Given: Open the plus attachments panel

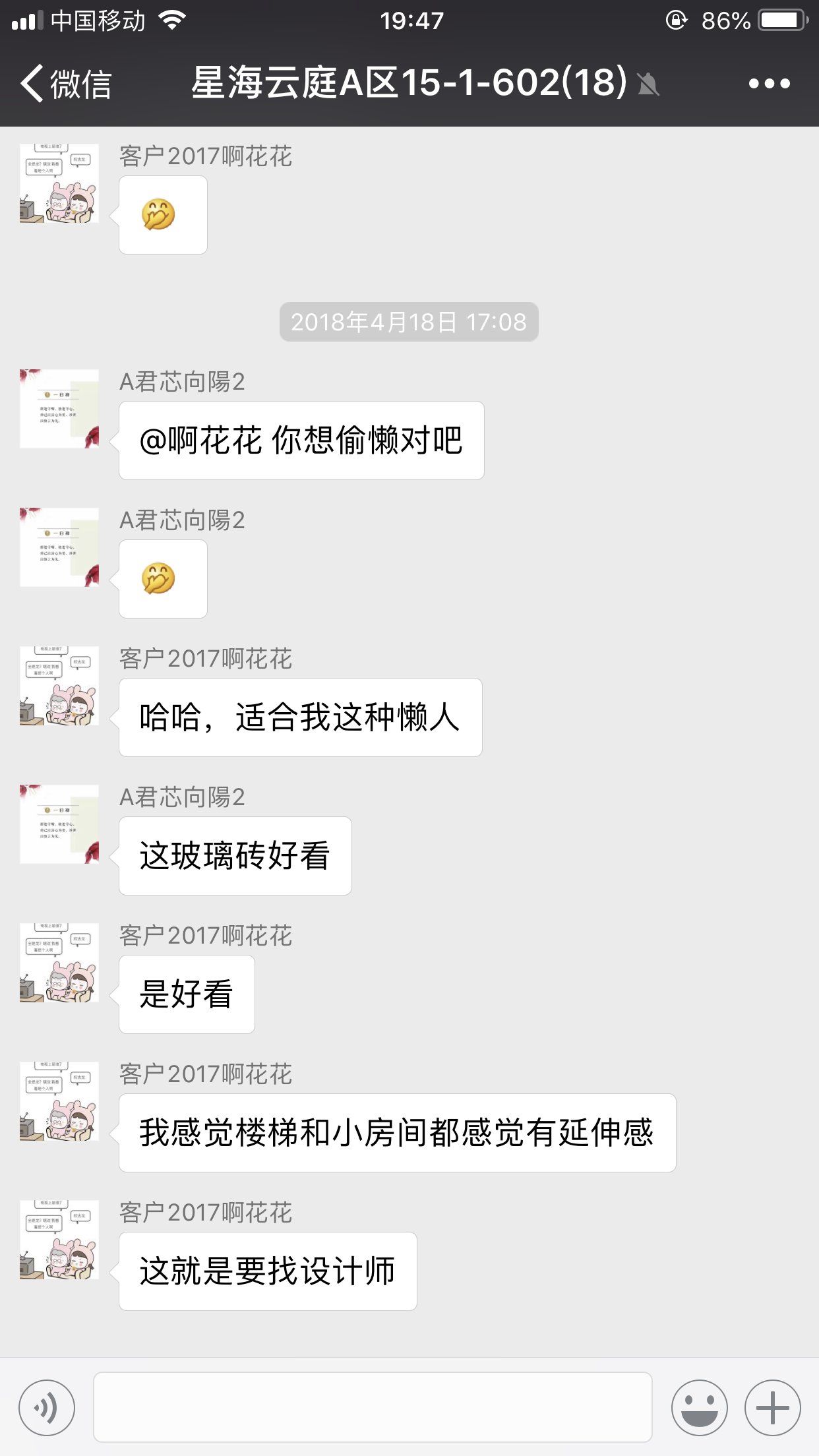Looking at the screenshot, I should click(x=772, y=1407).
